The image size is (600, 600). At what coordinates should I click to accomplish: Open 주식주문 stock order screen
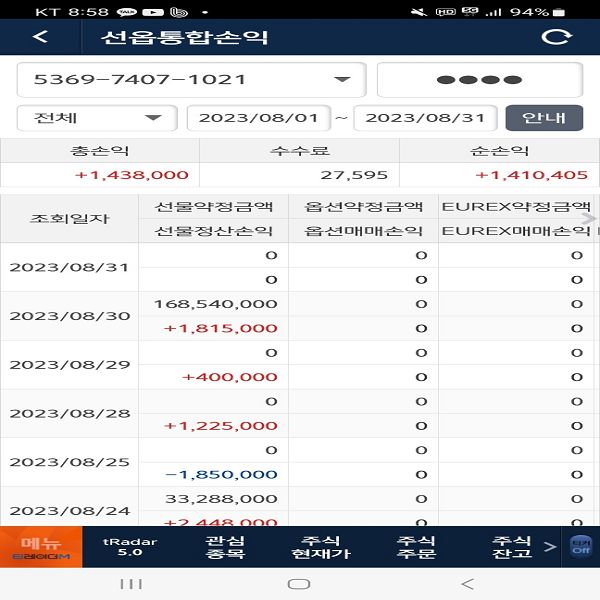coord(416,546)
